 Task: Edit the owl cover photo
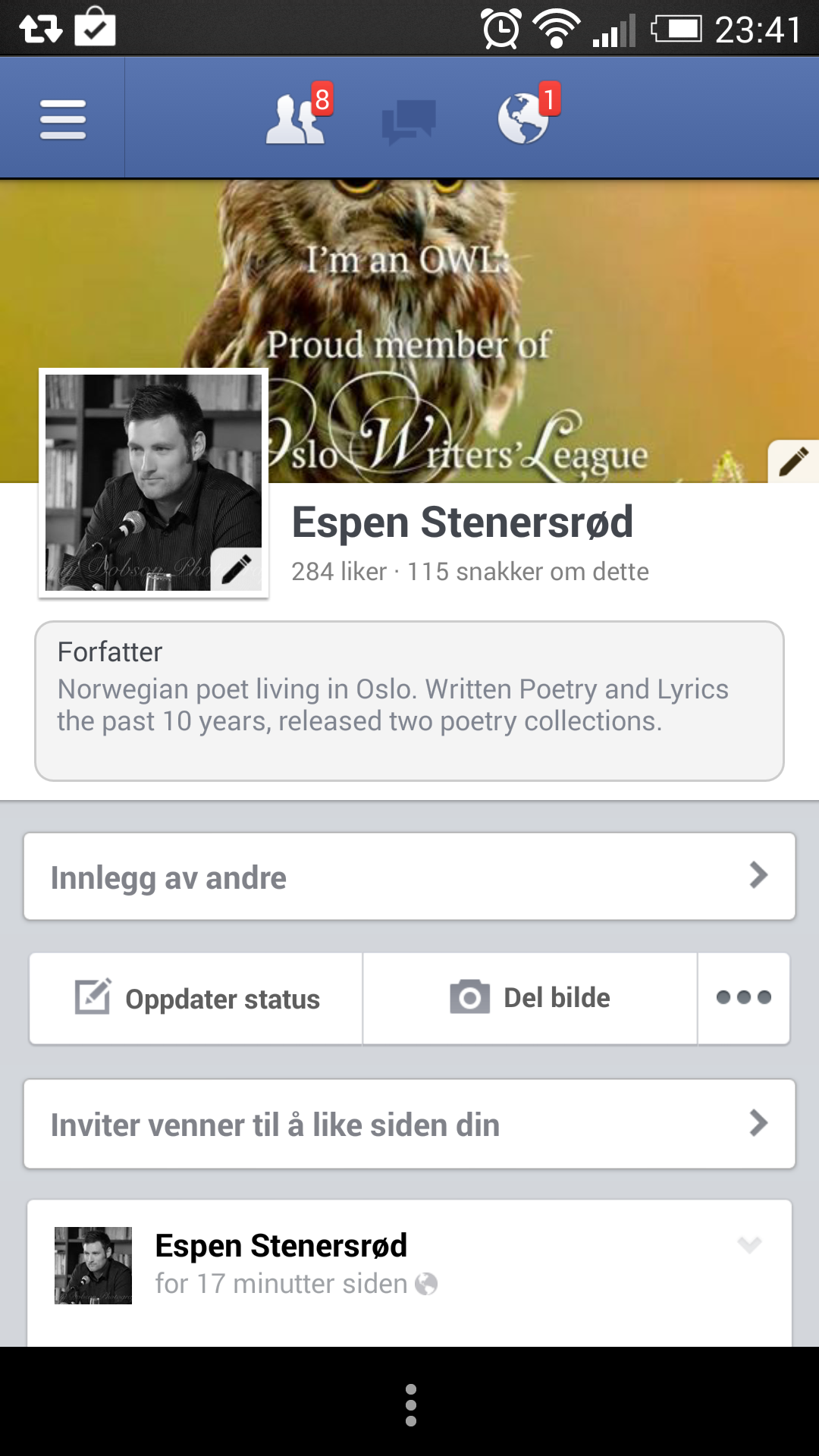(793, 461)
